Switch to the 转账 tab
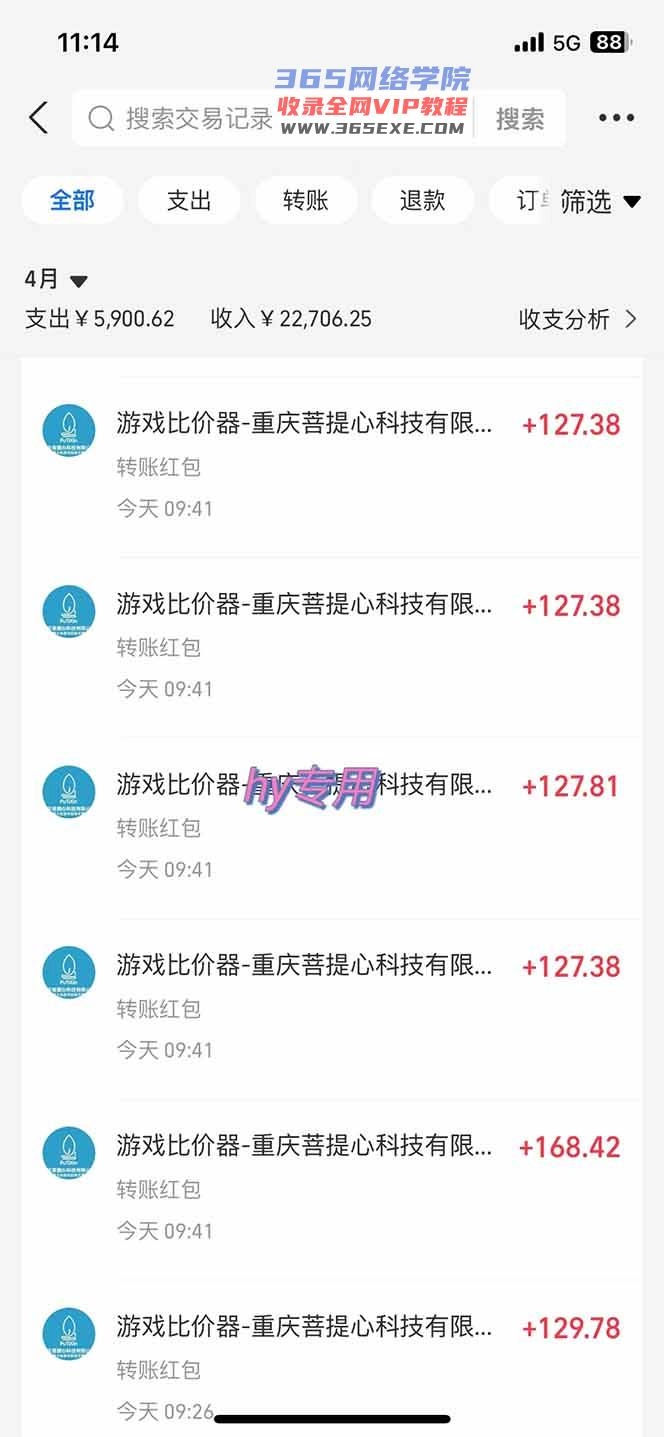This screenshot has height=1437, width=664. pos(306,200)
